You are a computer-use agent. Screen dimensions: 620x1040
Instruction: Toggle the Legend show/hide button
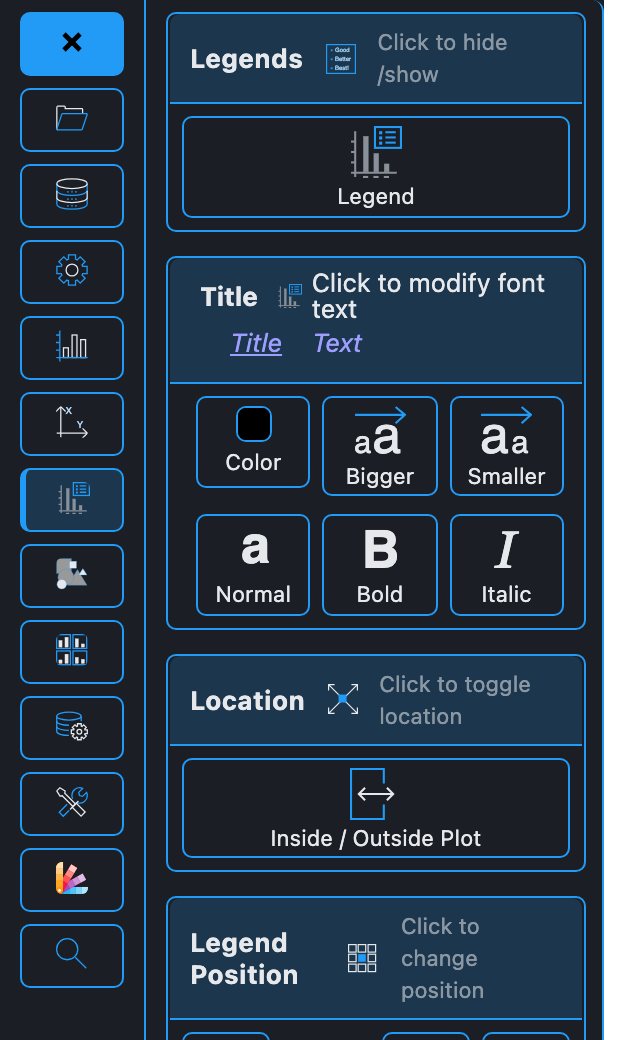coord(375,167)
